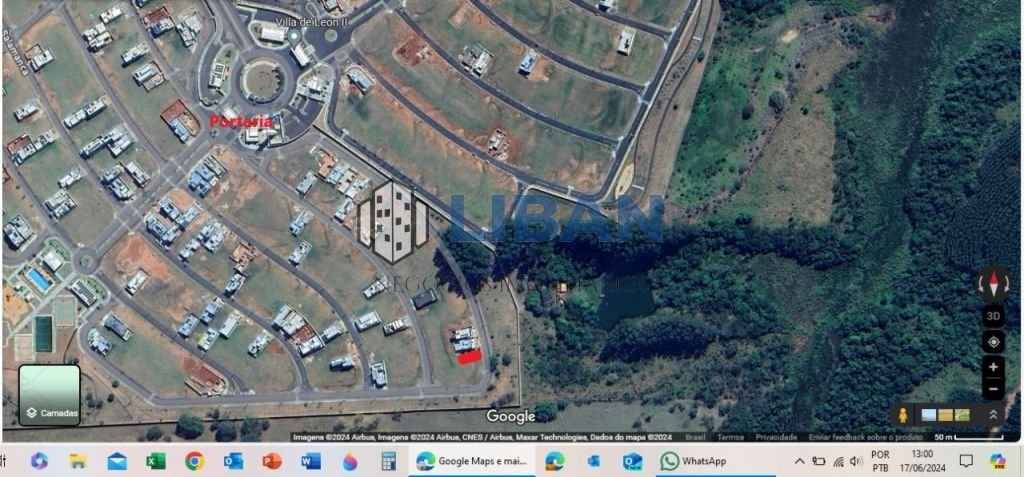Launch the Calculator from the taskbar
1024x477 pixels.
(388, 461)
